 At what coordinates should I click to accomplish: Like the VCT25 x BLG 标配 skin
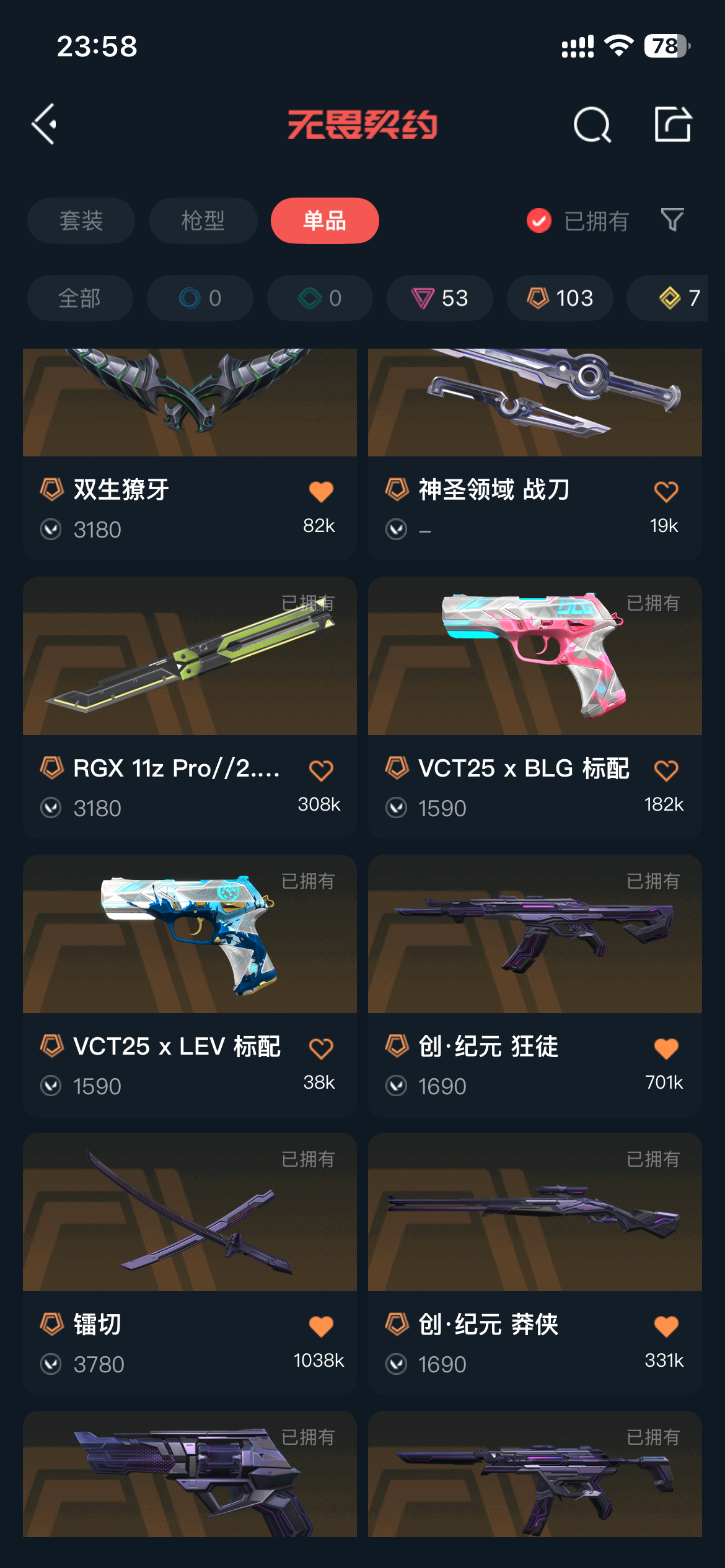click(x=666, y=770)
